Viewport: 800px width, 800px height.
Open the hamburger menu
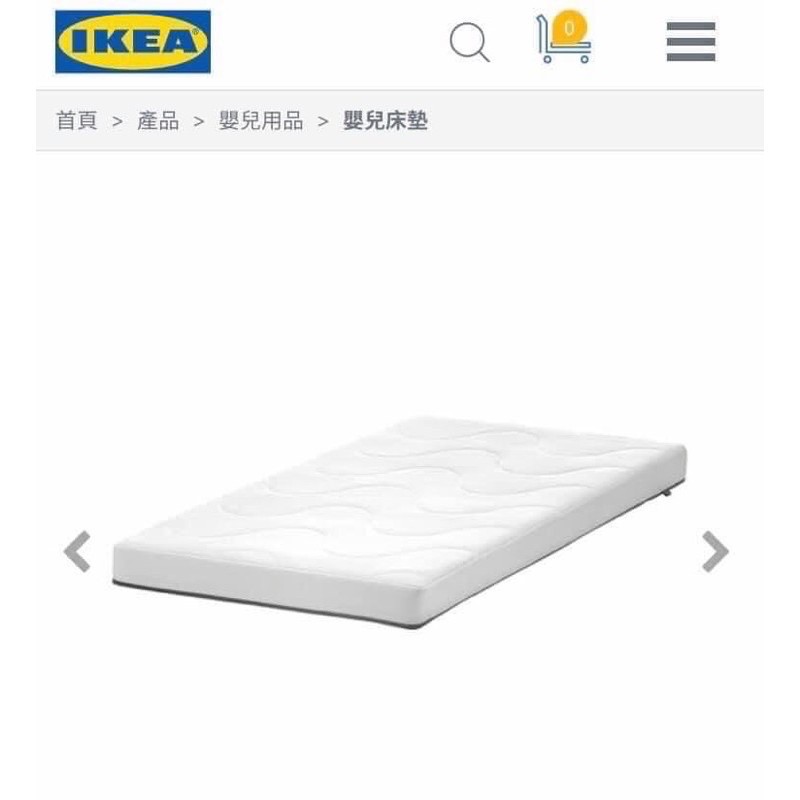click(x=691, y=41)
